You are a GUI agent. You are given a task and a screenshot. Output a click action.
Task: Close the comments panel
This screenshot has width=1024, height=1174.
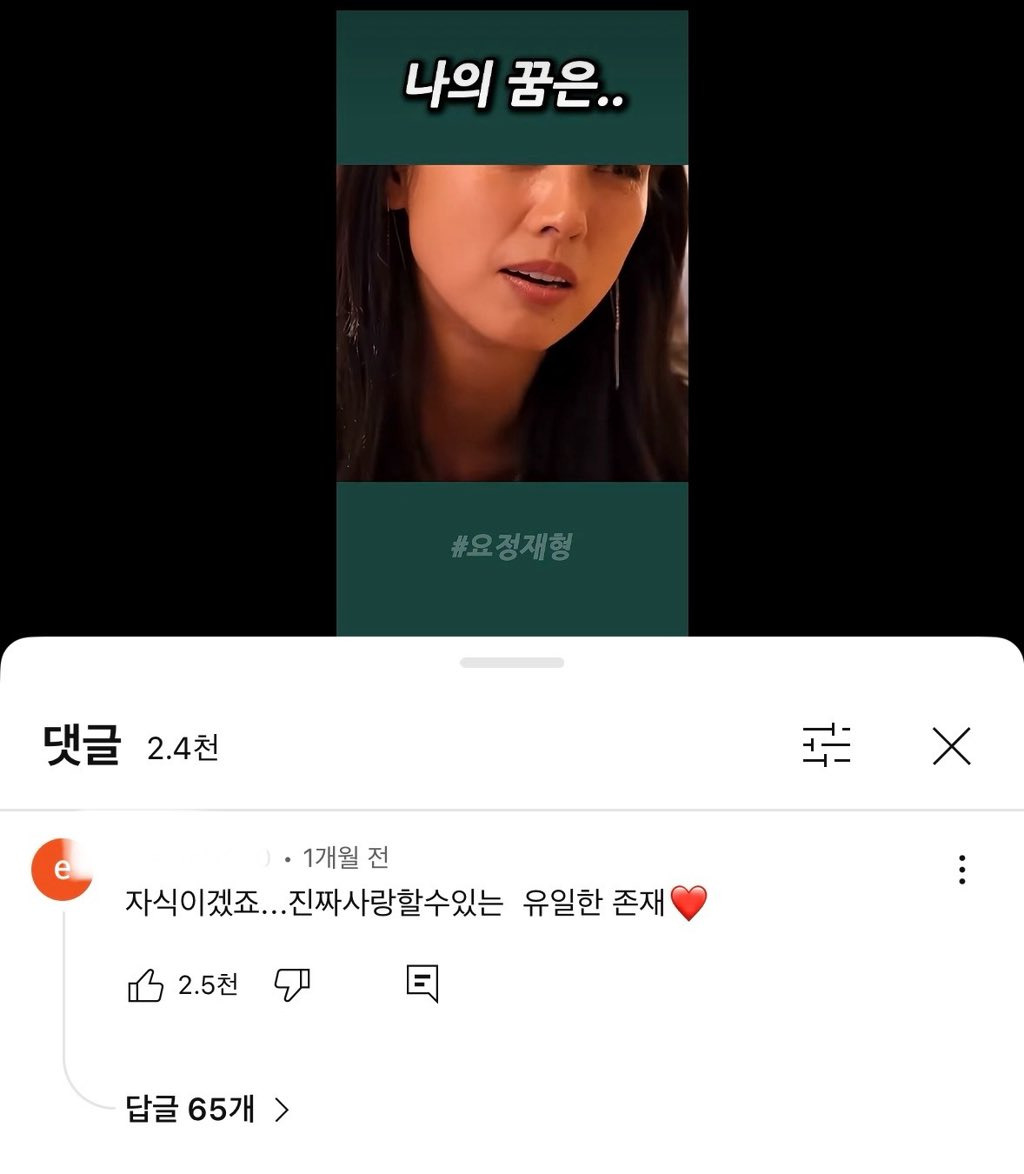click(951, 746)
